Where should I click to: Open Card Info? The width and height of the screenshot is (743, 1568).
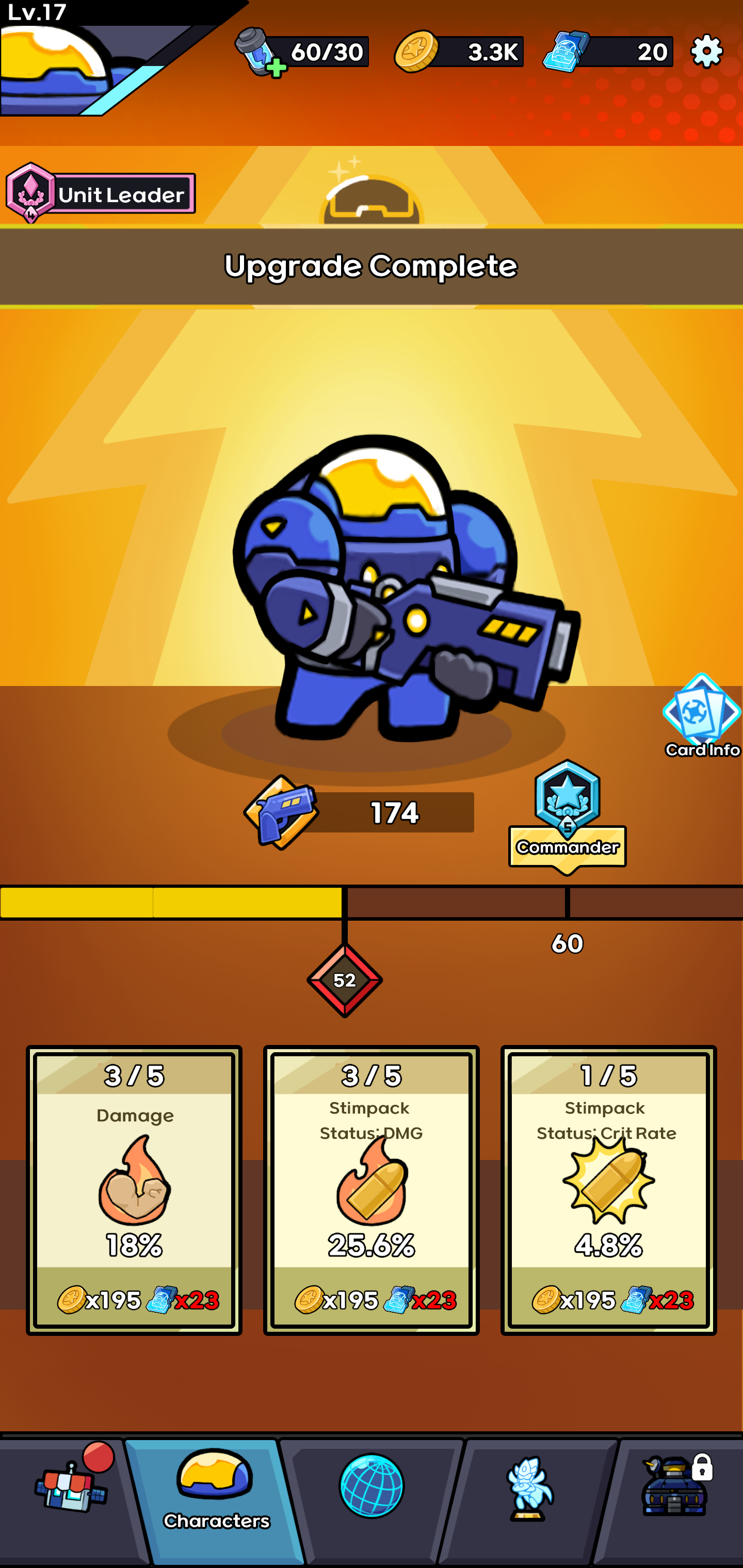[x=702, y=716]
